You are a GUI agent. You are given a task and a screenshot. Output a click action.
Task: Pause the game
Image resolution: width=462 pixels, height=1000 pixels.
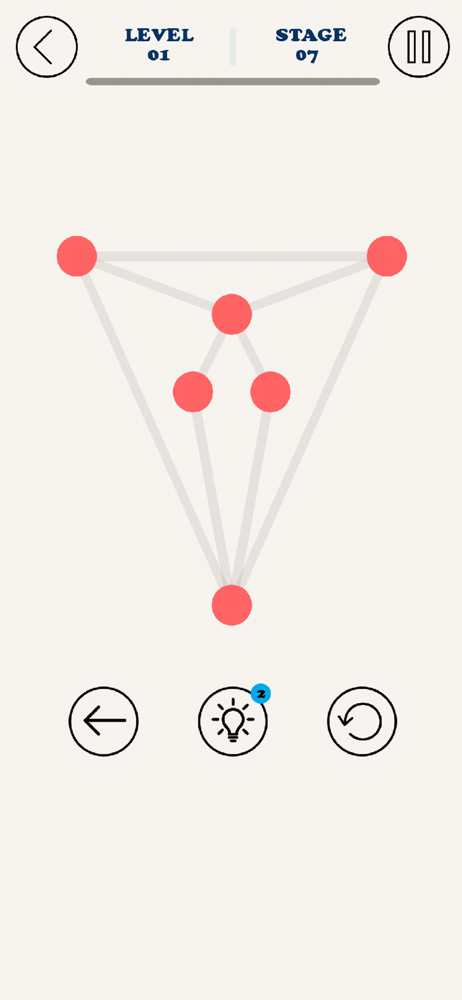click(419, 47)
